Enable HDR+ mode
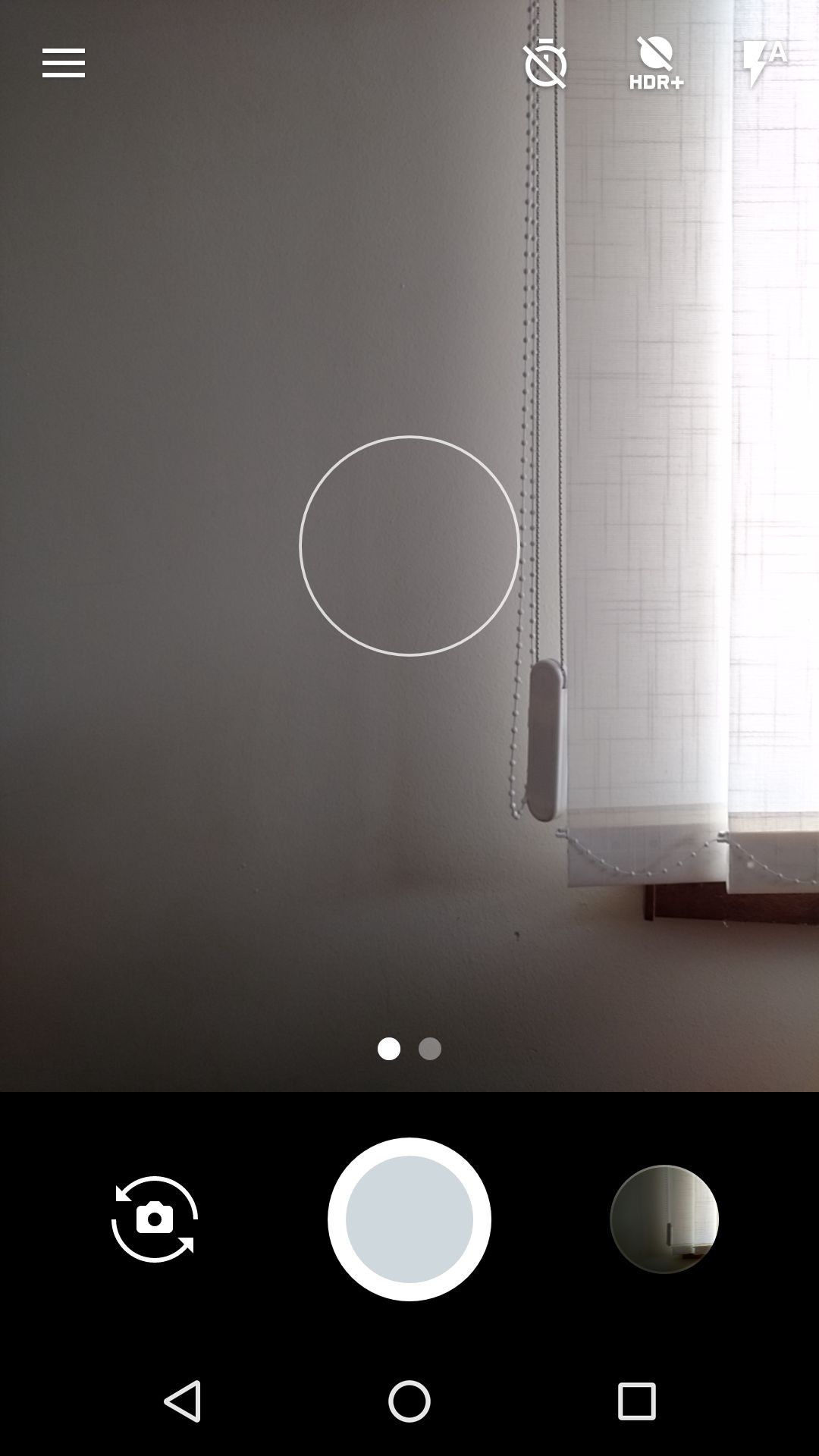 (656, 63)
